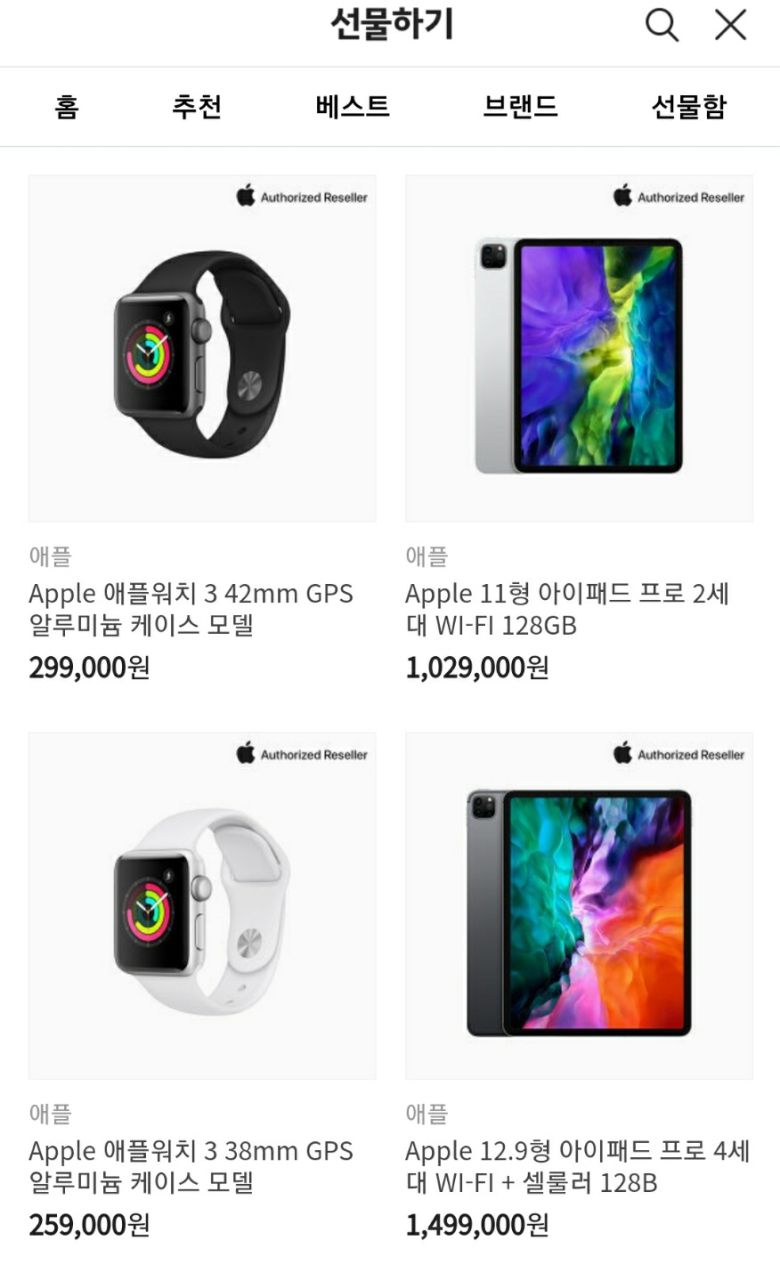Image resolution: width=780 pixels, height=1281 pixels.
Task: Open the 선물함 tab
Action: point(686,107)
